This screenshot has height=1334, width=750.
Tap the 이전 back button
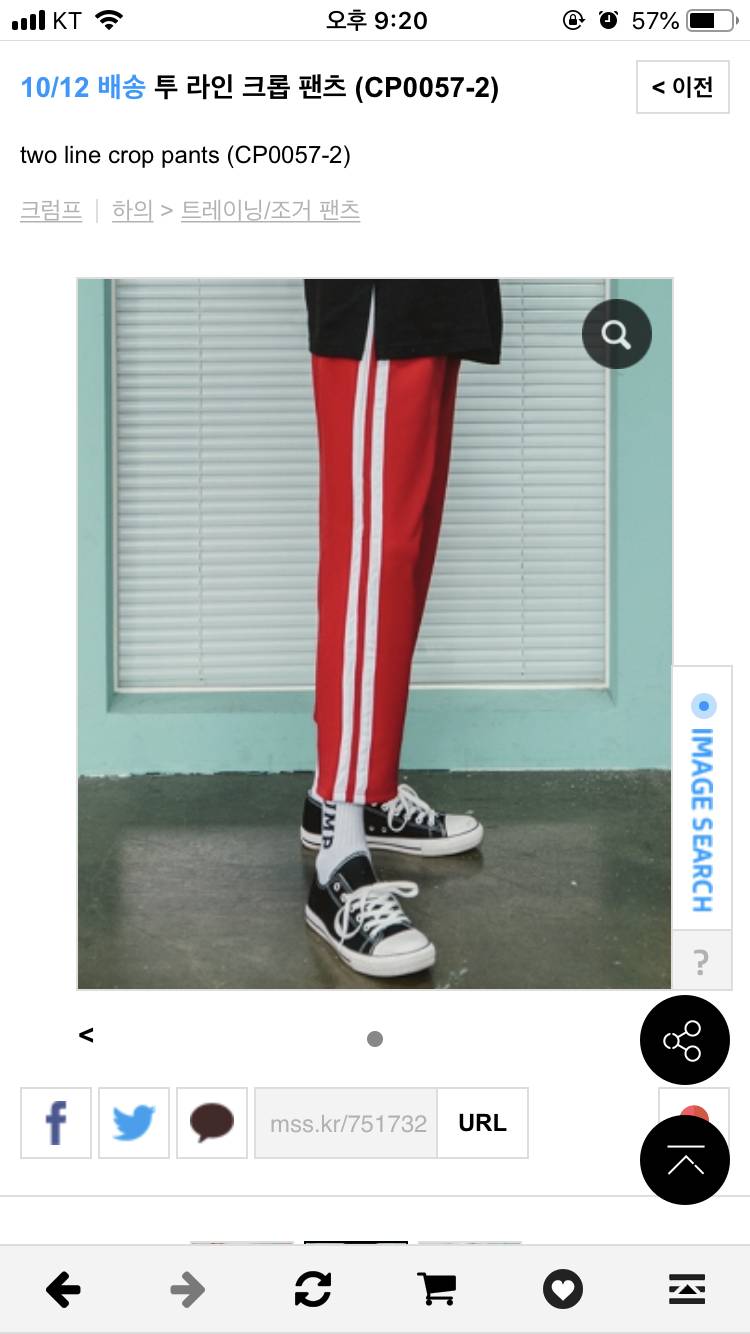click(x=683, y=87)
